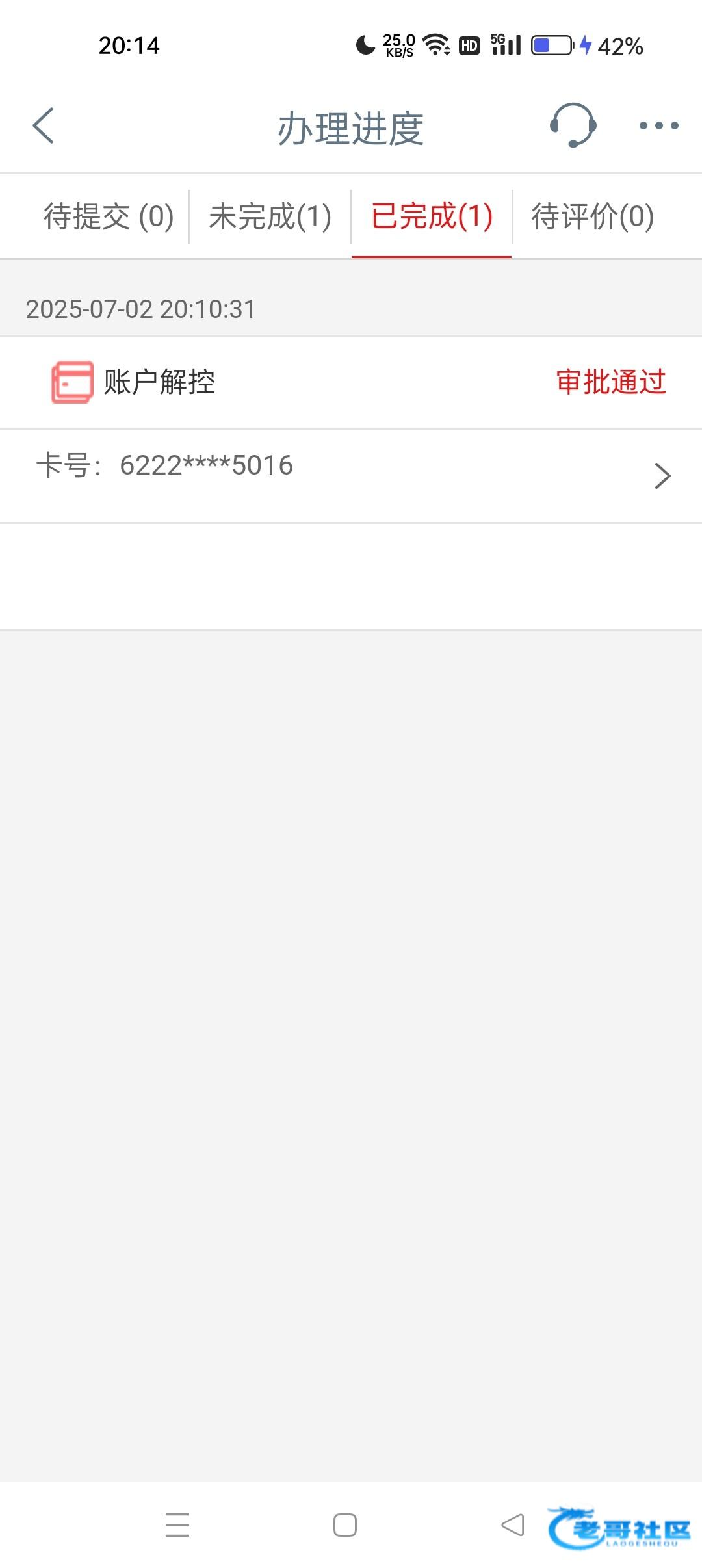Go back using the top-left arrow
Image resolution: width=702 pixels, height=1568 pixels.
[x=43, y=125]
